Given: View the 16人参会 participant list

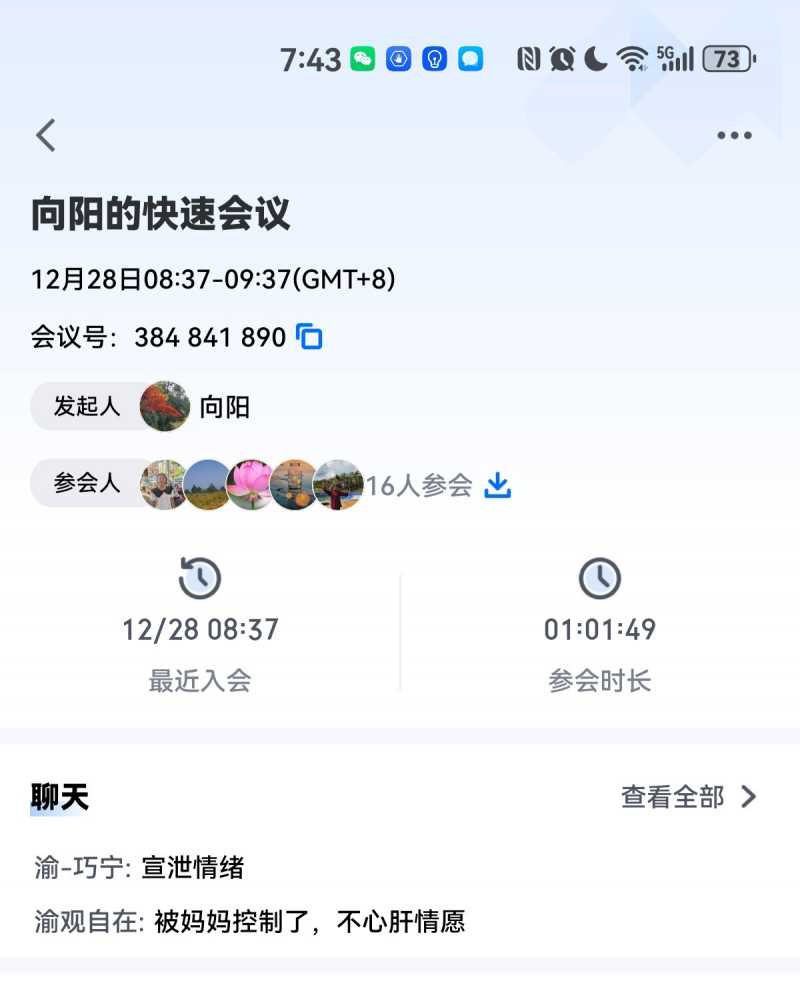Looking at the screenshot, I should 417,483.
